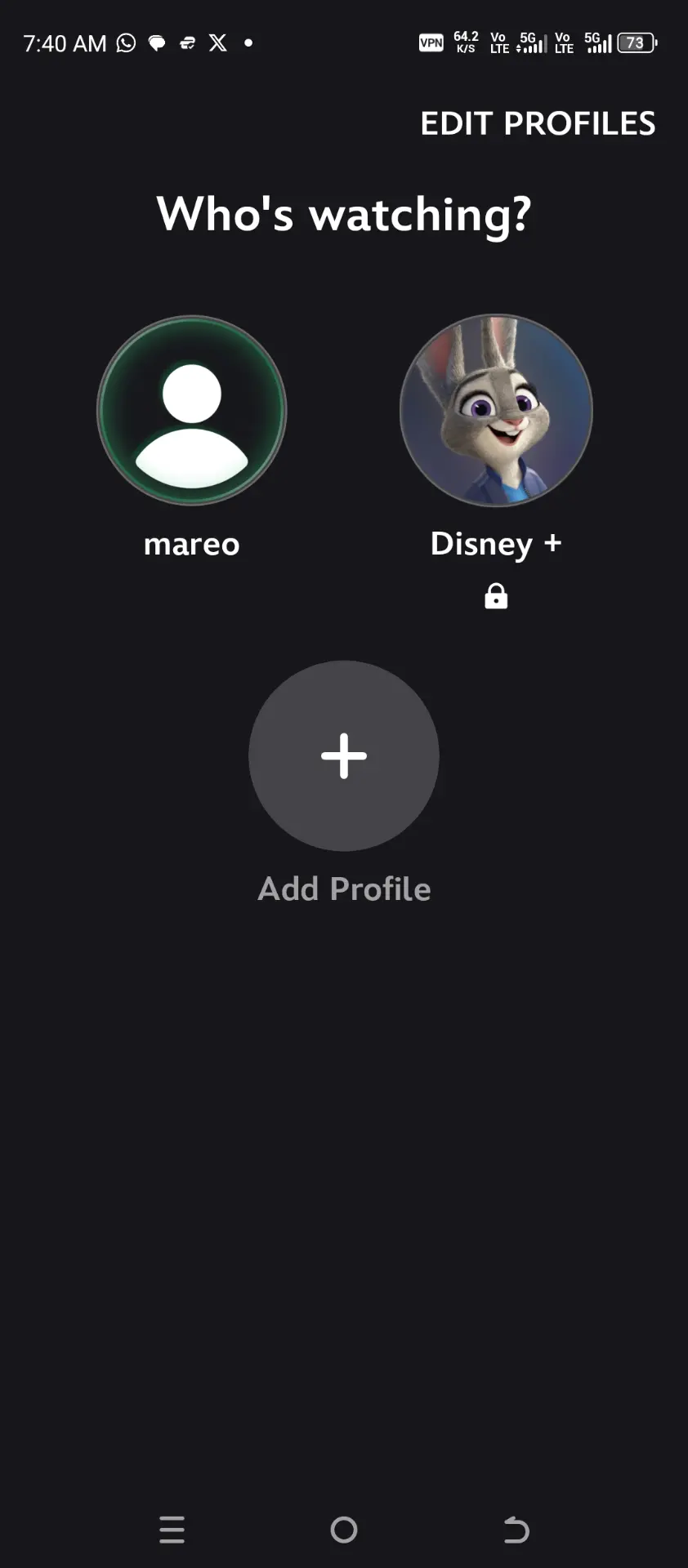This screenshot has height=1568, width=688.
Task: Choose the locked Disney + profile
Action: [496, 410]
